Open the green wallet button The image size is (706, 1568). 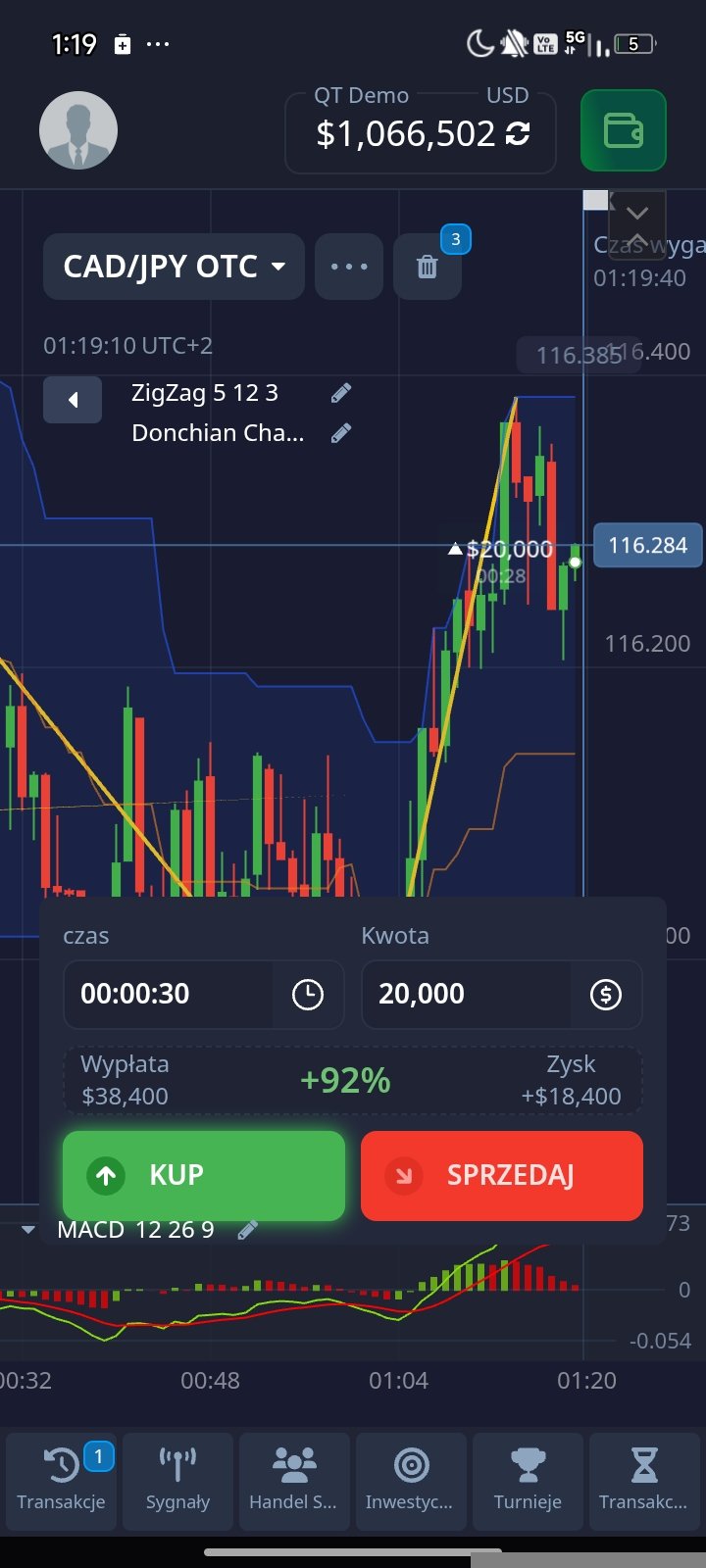click(624, 130)
